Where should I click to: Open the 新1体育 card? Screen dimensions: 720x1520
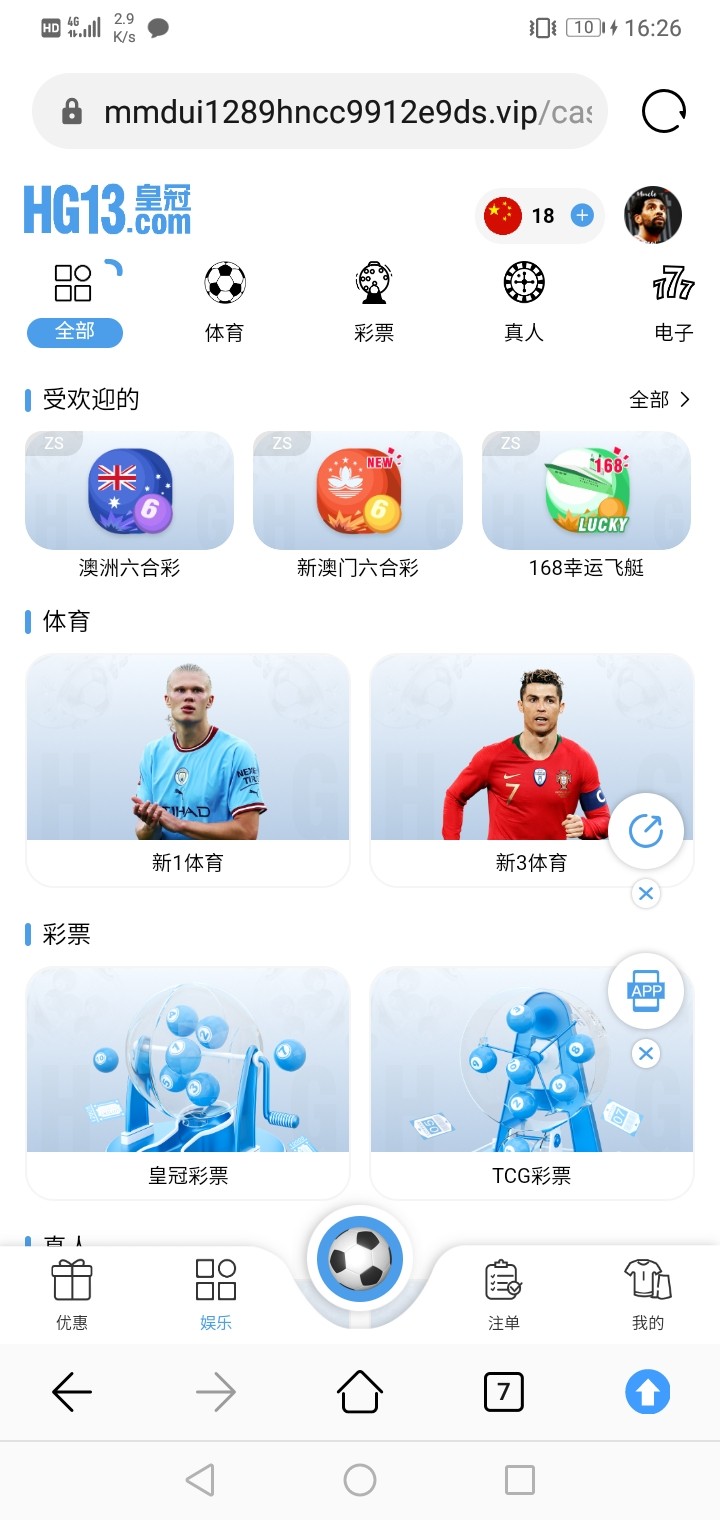(x=188, y=768)
